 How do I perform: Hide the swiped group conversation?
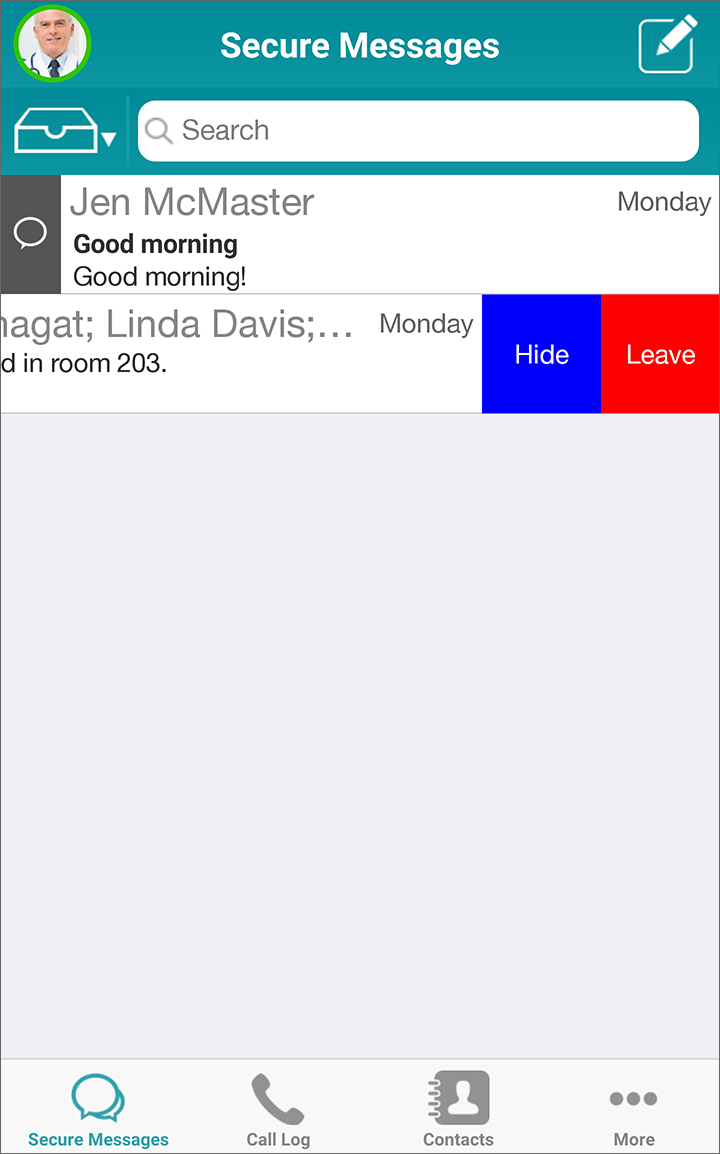pyautogui.click(x=542, y=354)
